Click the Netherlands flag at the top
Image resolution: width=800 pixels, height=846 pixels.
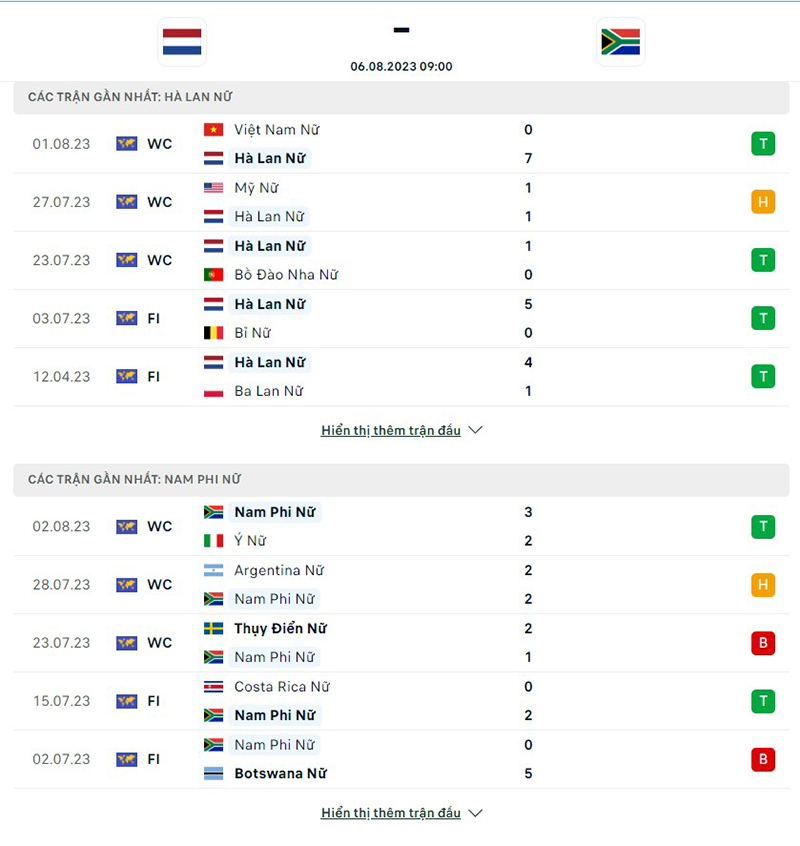[x=181, y=42]
